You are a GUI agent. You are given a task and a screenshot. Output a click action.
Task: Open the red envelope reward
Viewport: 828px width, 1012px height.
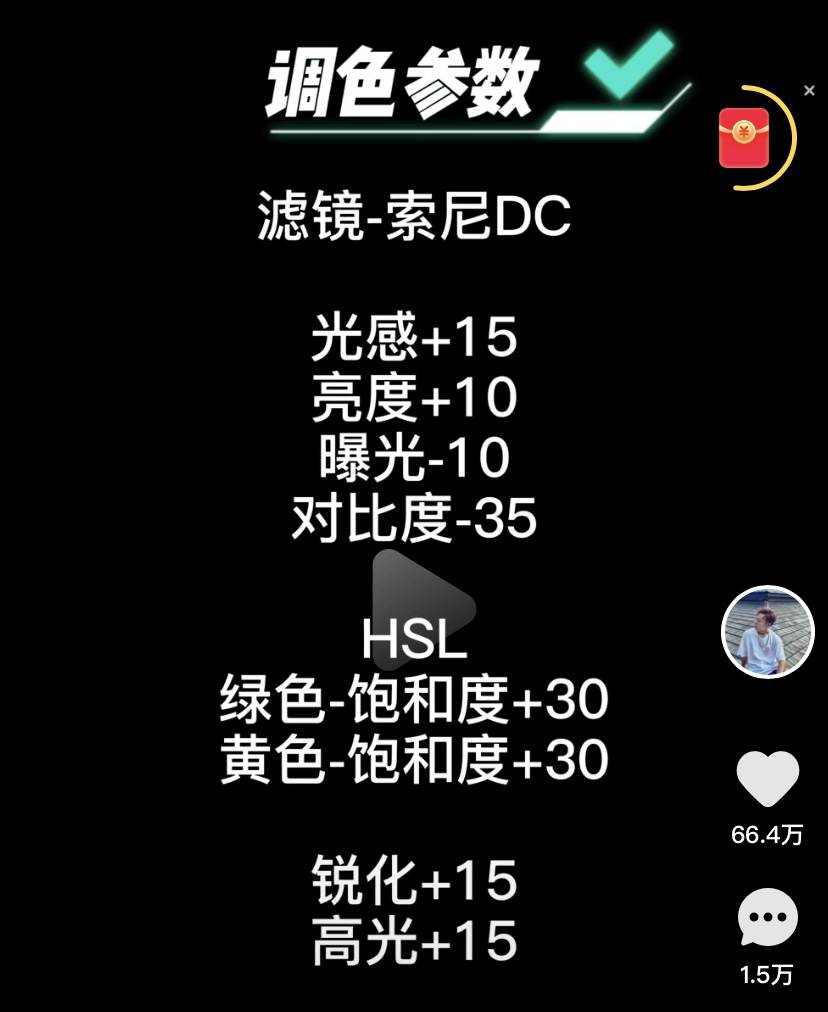click(745, 138)
